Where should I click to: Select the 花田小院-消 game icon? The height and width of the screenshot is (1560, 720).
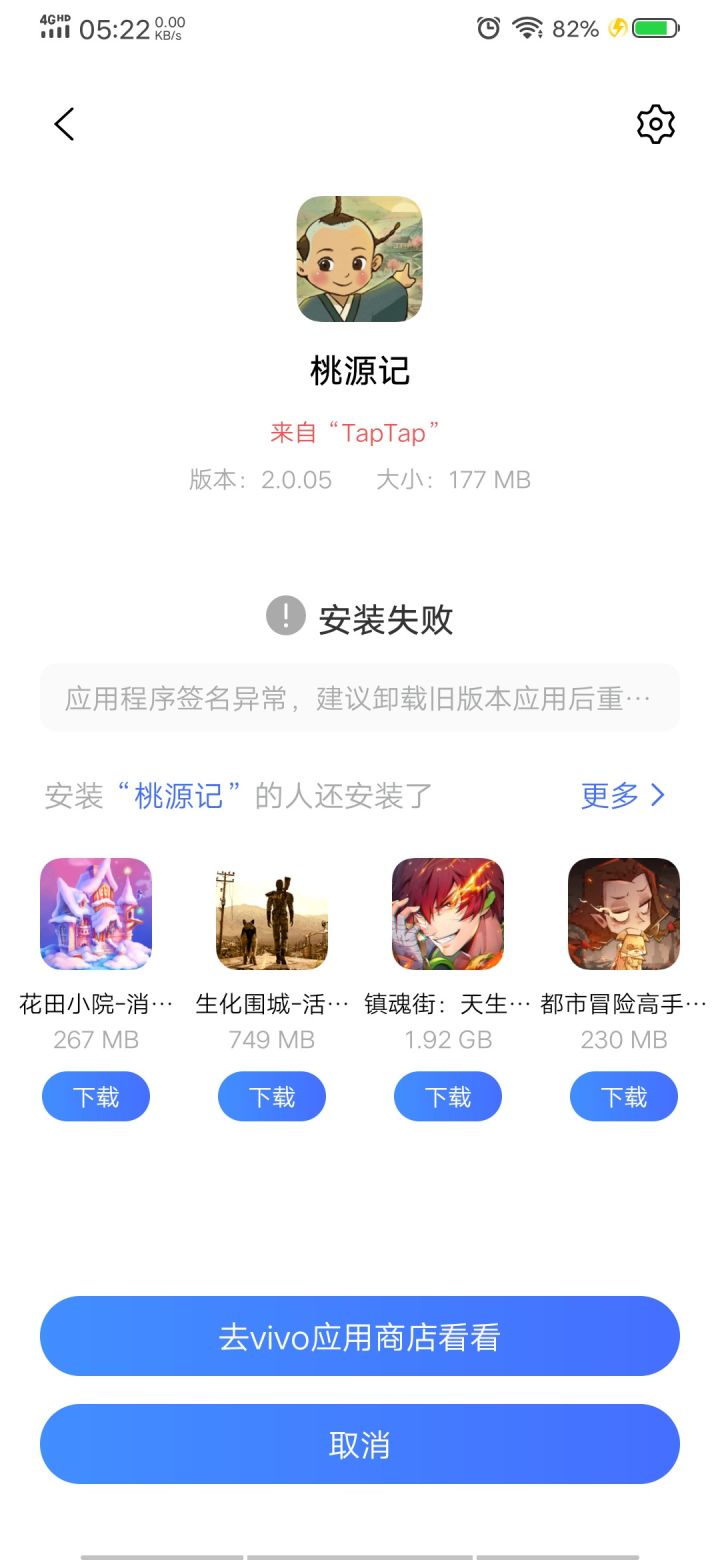coord(95,913)
